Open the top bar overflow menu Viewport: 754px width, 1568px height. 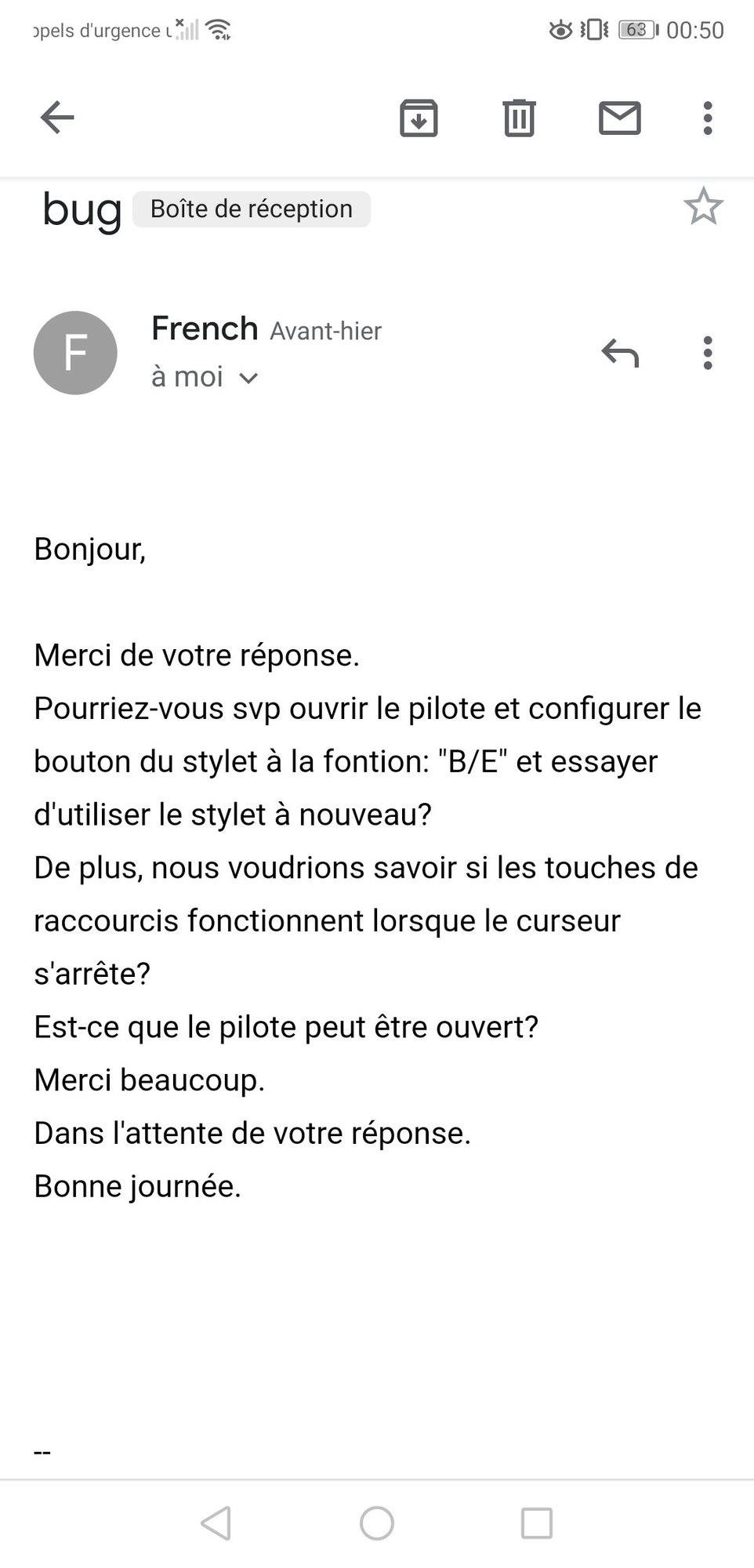[x=707, y=118]
